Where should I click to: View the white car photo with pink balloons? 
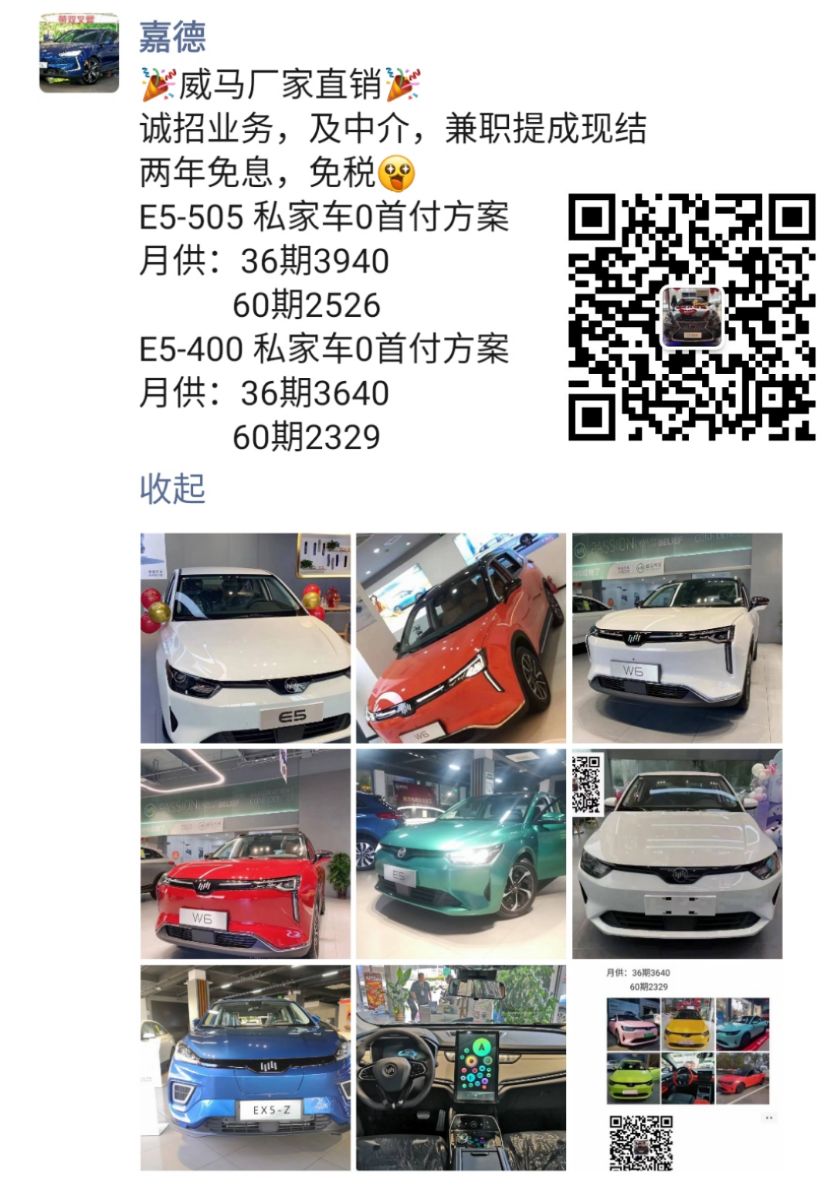point(677,854)
